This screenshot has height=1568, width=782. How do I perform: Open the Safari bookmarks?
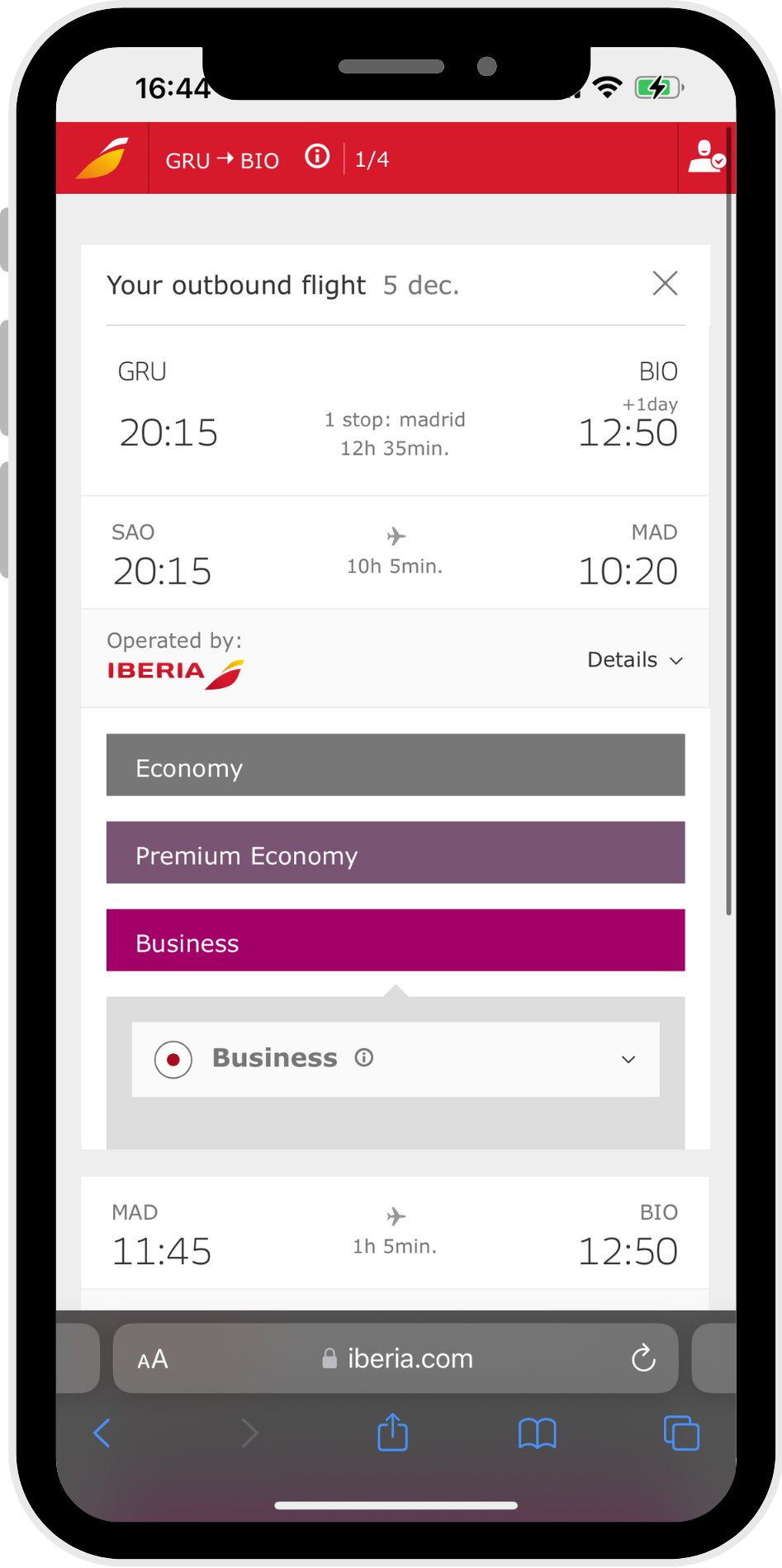pos(537,1433)
